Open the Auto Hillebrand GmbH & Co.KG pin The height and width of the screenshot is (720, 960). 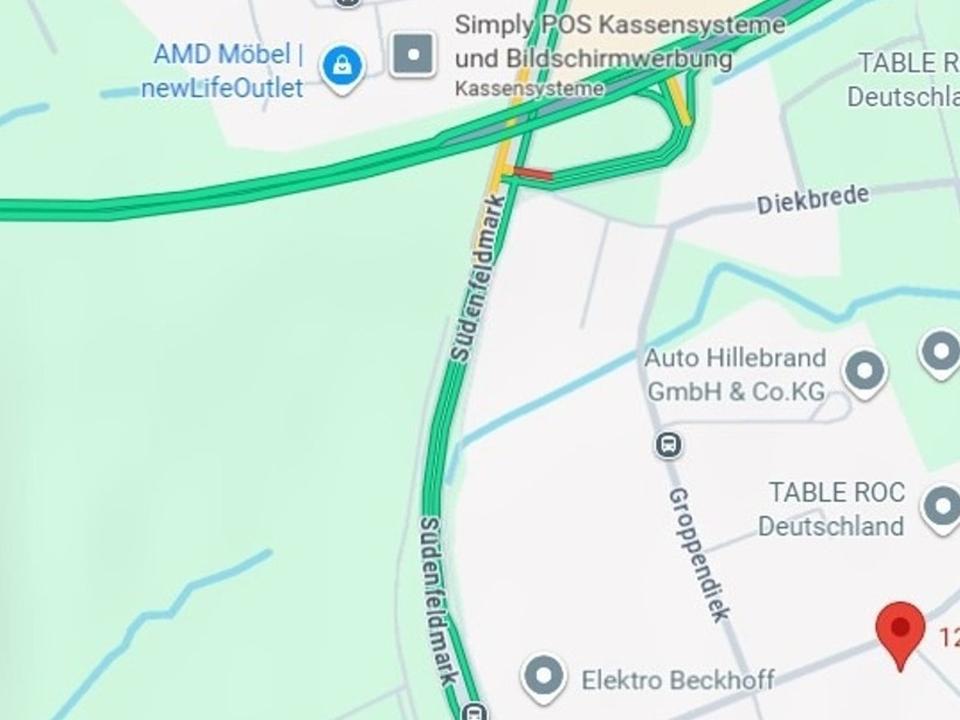(x=864, y=371)
